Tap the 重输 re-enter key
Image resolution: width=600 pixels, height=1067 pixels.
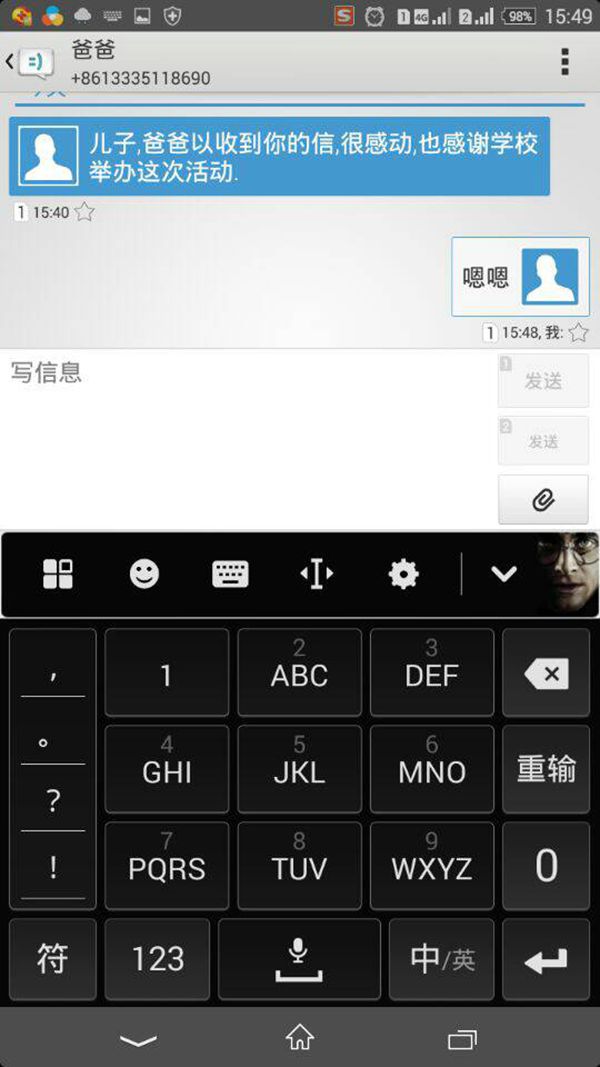[545, 769]
